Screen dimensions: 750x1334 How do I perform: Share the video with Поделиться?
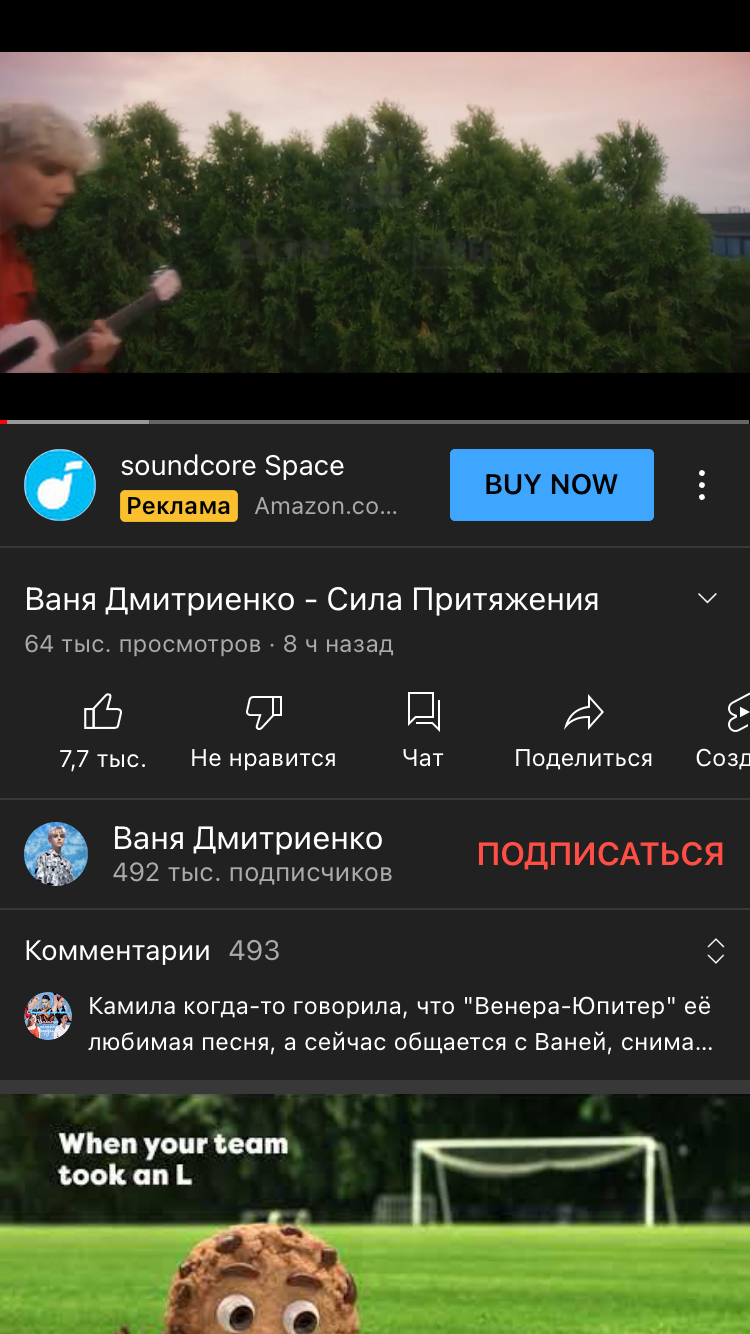point(583,732)
